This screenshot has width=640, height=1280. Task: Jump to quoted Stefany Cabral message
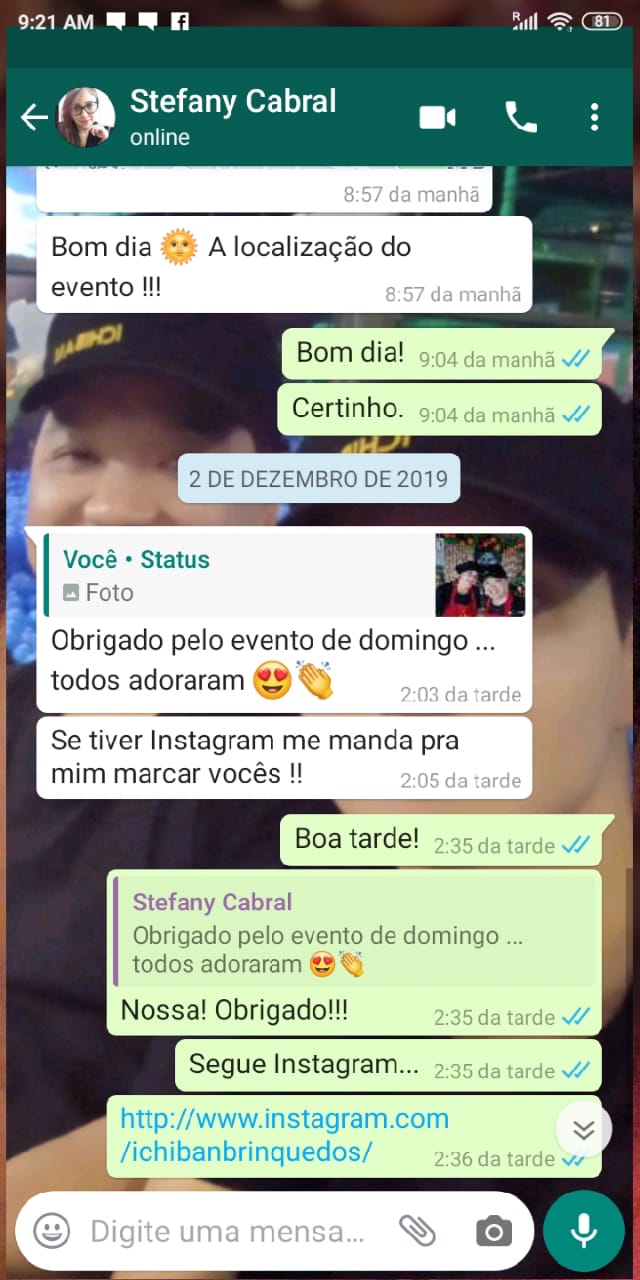point(355,932)
